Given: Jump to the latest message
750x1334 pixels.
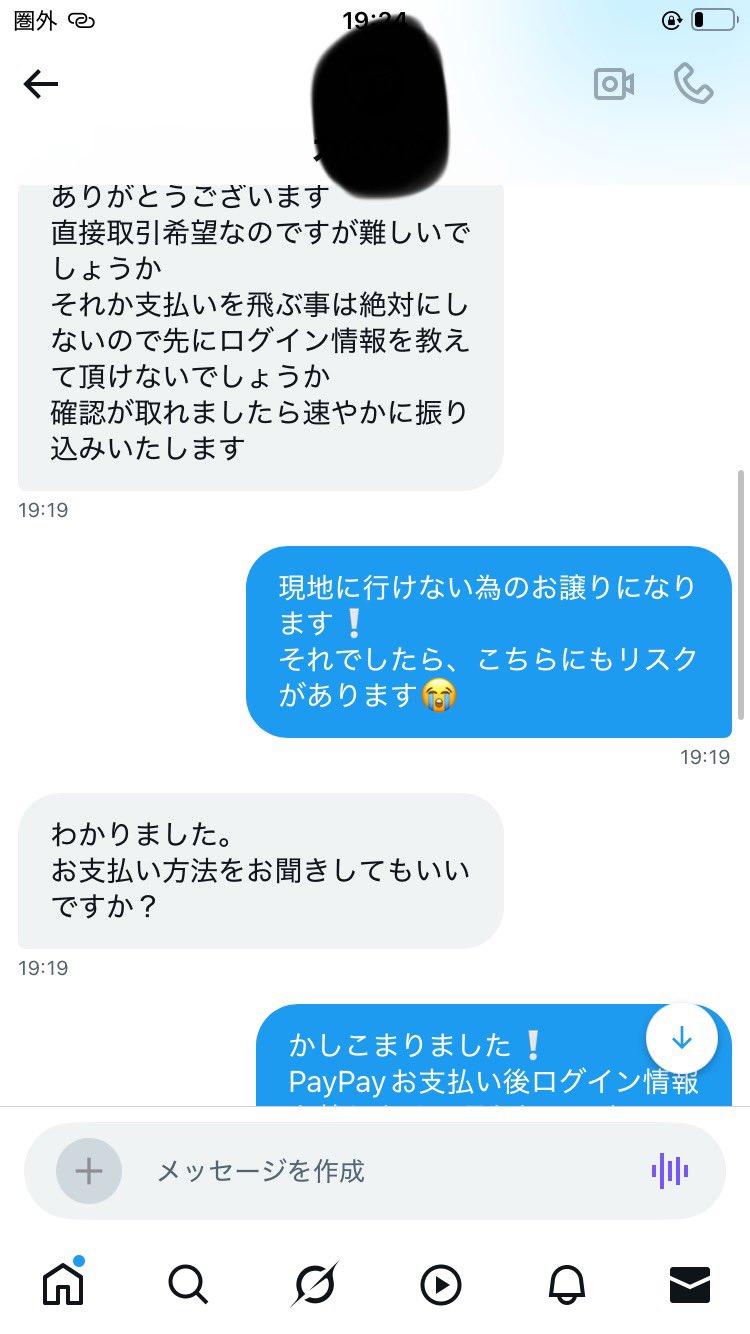Looking at the screenshot, I should [x=682, y=1038].
